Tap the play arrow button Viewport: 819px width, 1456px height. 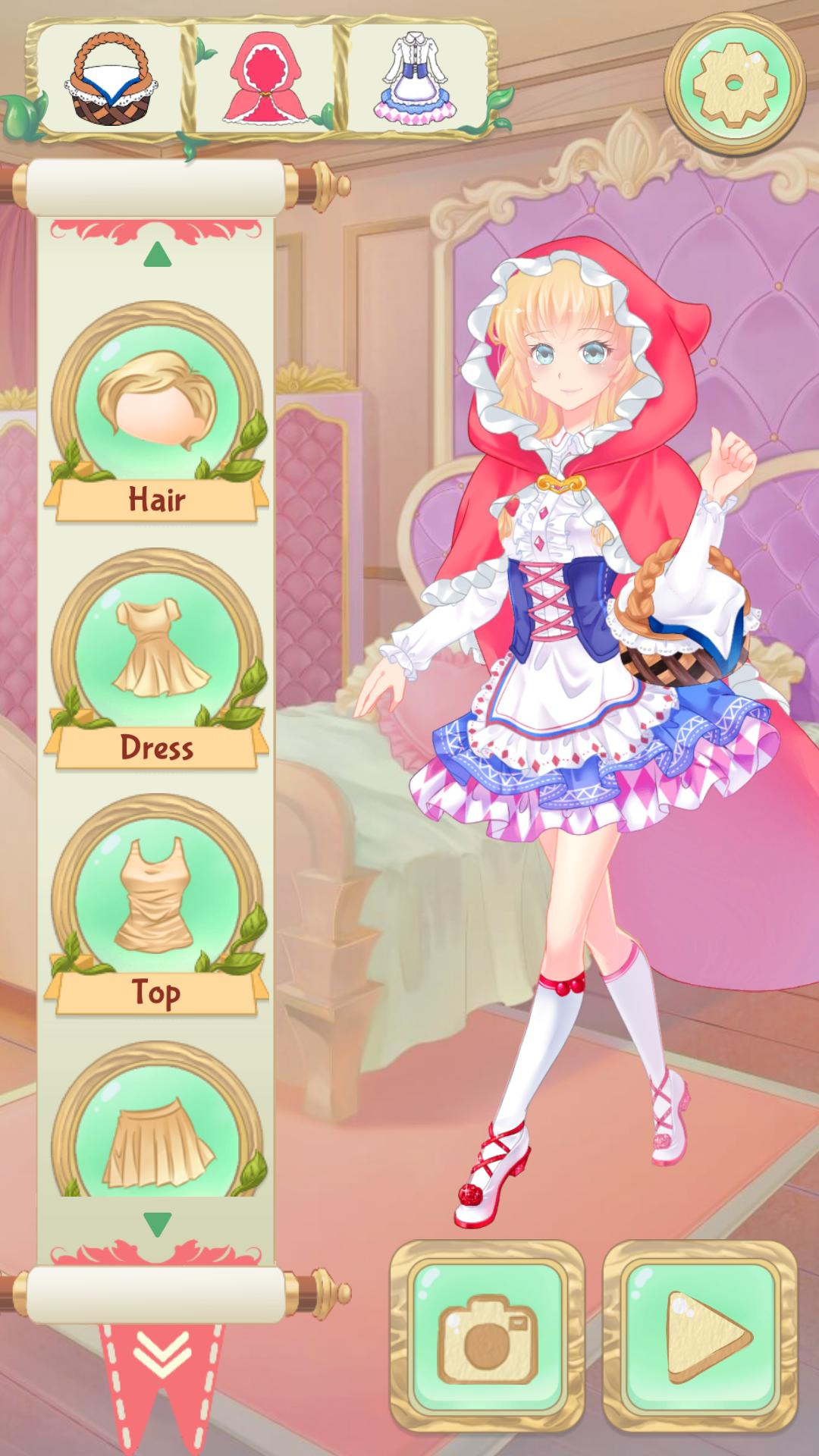coord(700,1338)
